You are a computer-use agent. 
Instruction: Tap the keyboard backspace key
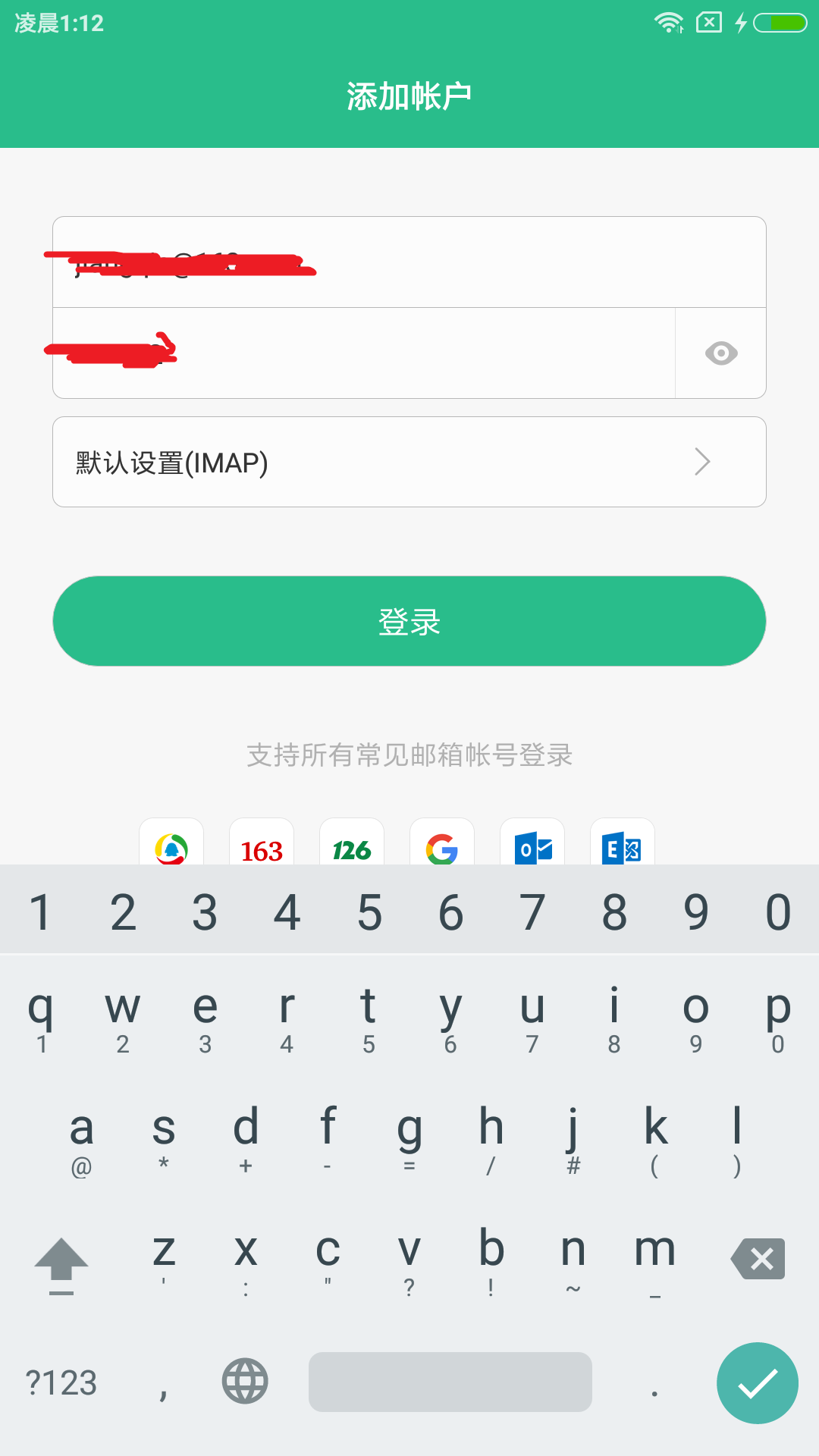758,1259
